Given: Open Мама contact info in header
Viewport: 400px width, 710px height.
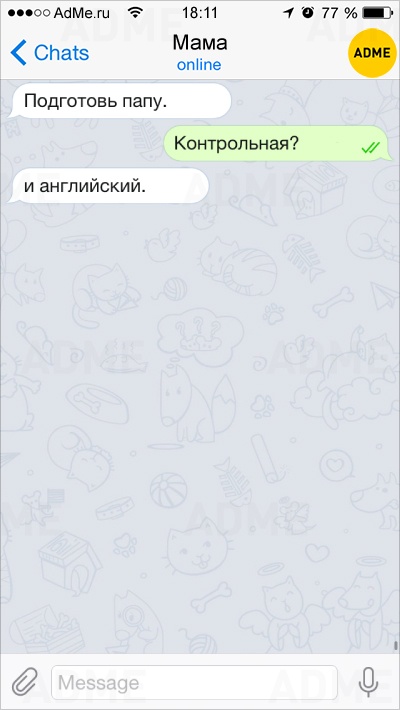Looking at the screenshot, I should tap(200, 53).
